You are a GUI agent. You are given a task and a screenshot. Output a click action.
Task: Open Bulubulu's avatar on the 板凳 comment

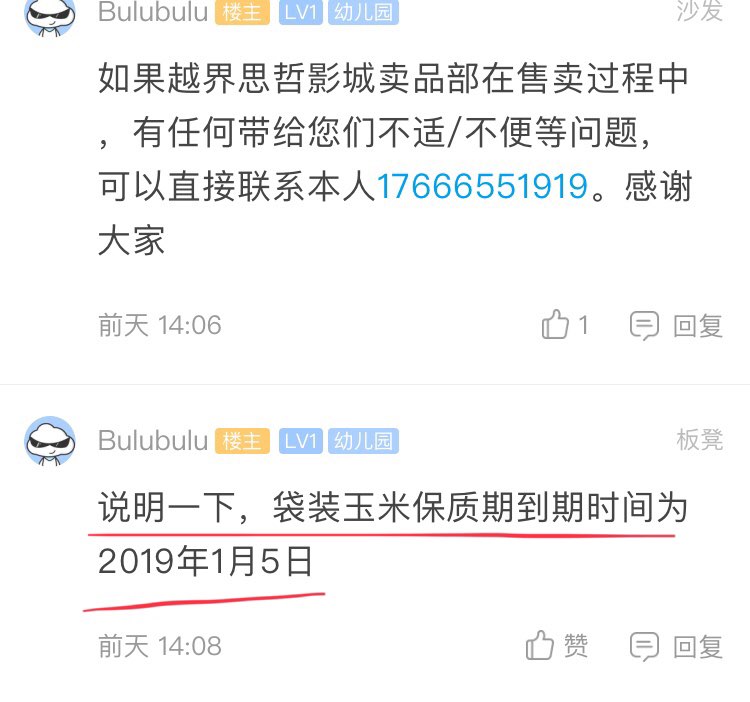[x=50, y=442]
